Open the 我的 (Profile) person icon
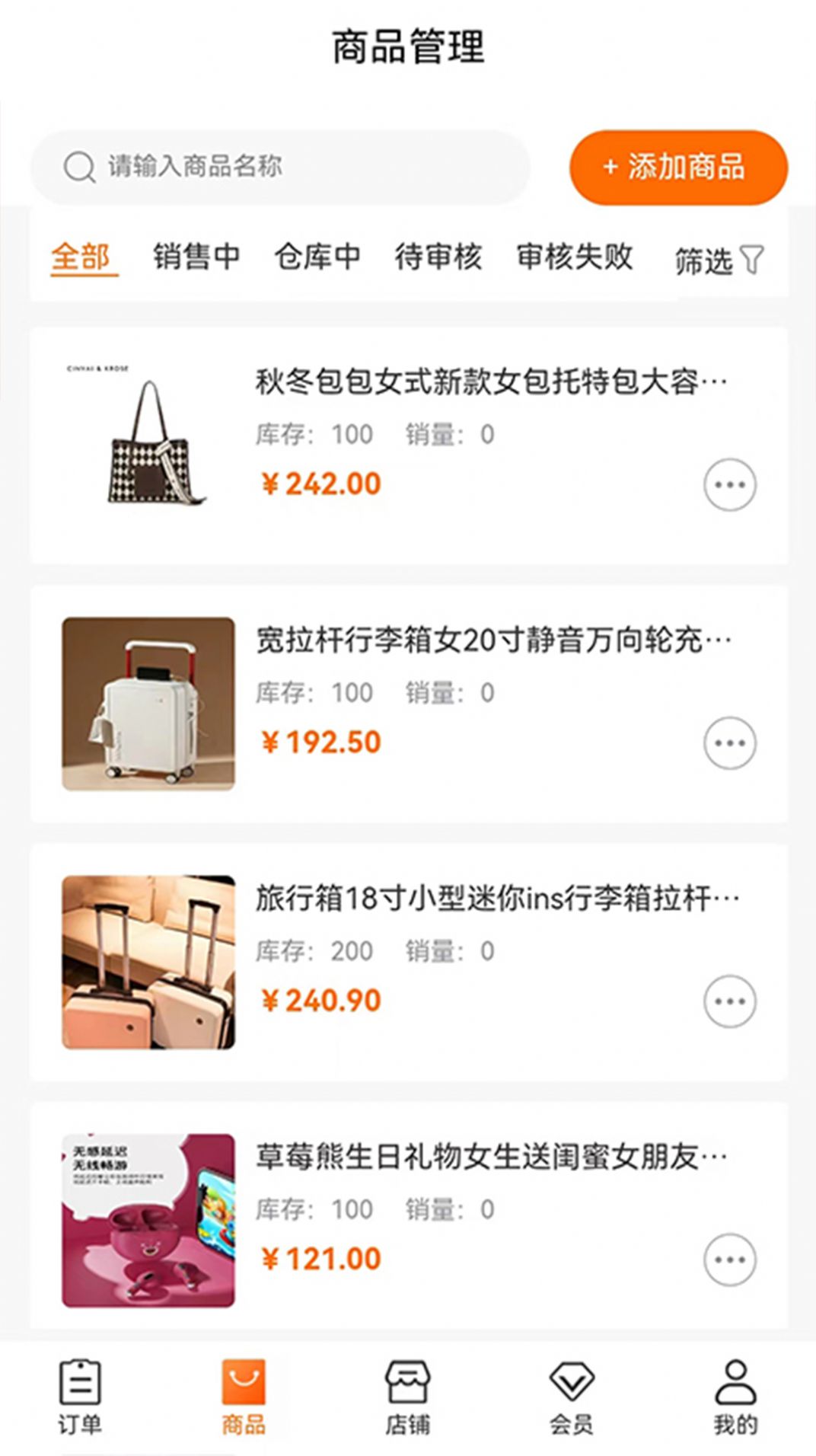The height and width of the screenshot is (1456, 816). (733, 1391)
